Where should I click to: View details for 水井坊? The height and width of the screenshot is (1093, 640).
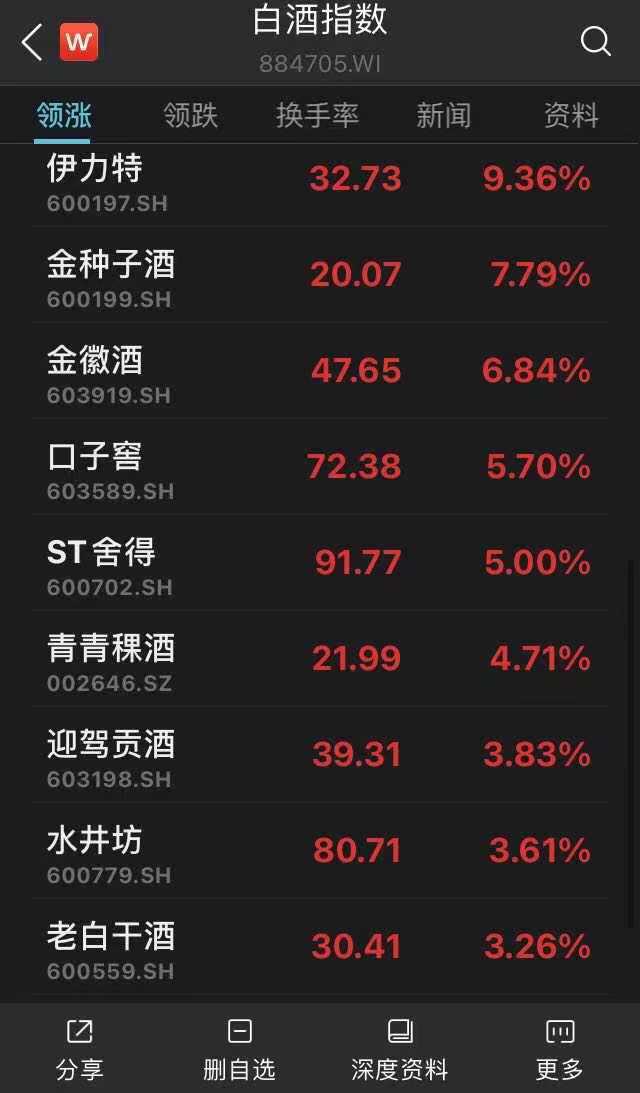click(320, 851)
